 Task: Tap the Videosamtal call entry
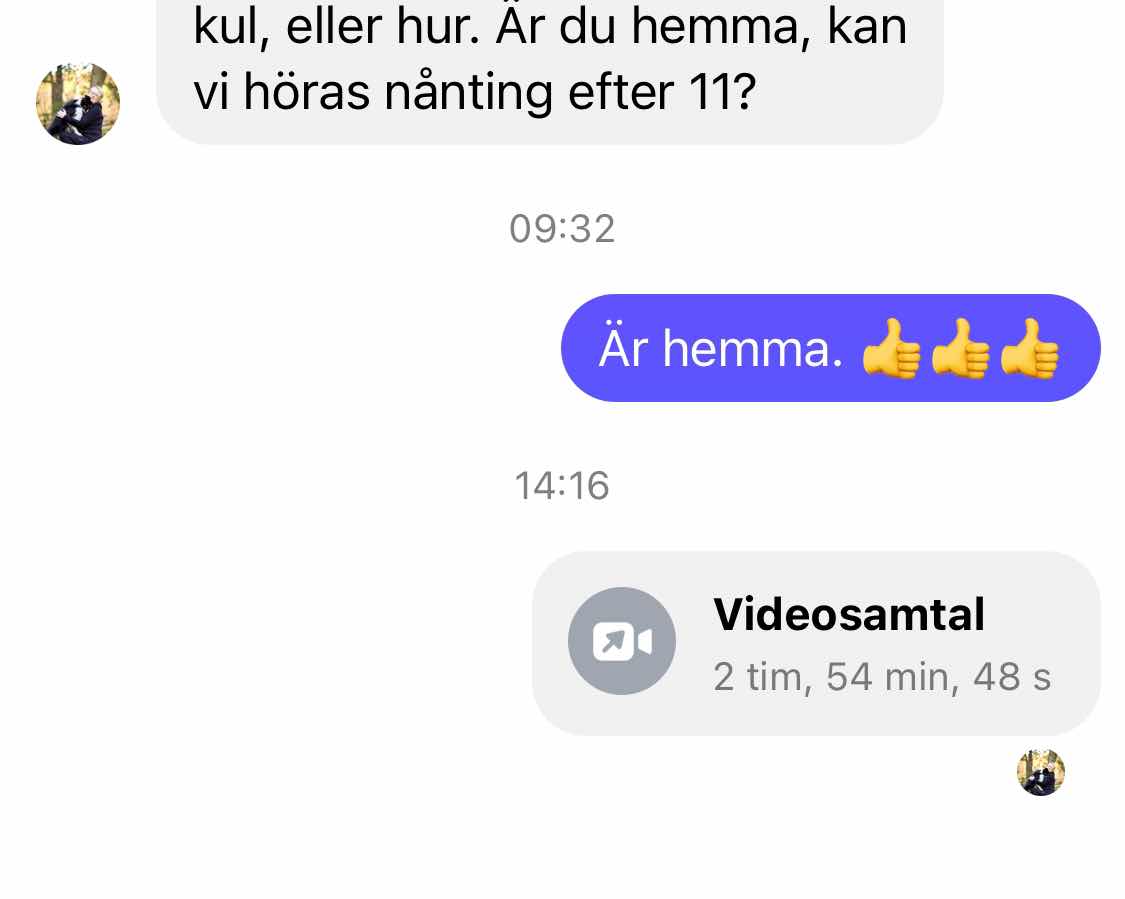click(816, 643)
